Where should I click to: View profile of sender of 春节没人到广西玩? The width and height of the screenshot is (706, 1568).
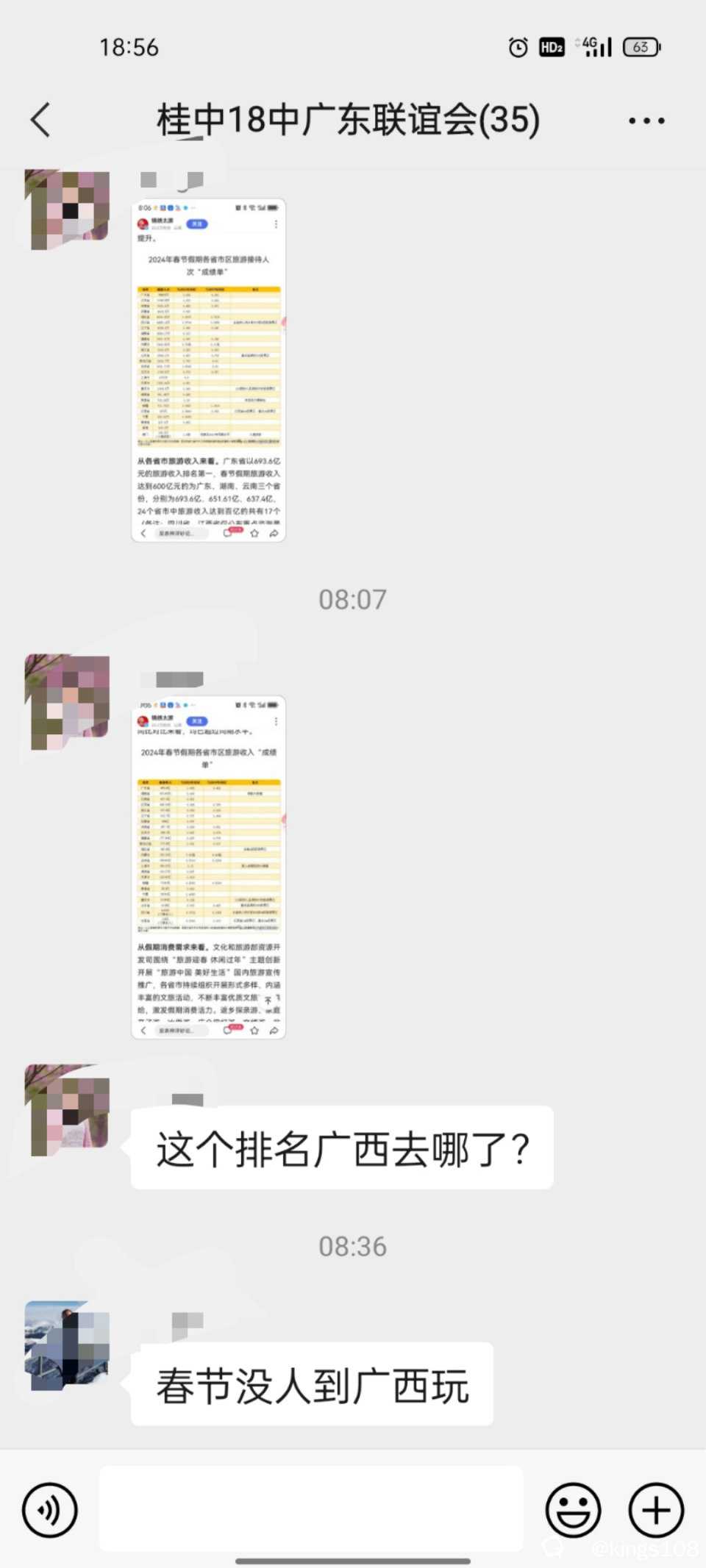click(x=67, y=1345)
